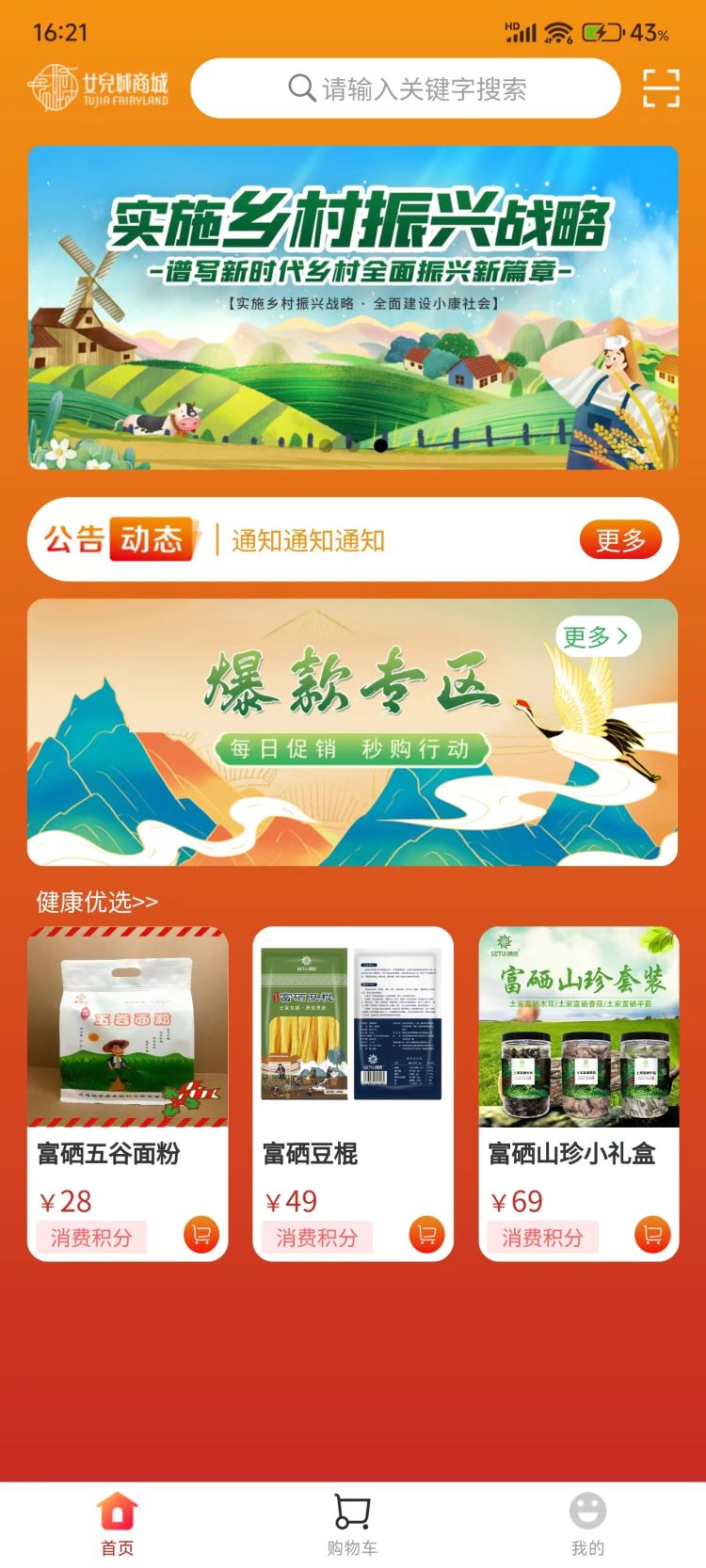This screenshot has width=706, height=1568.
Task: Add 富硒豆棍 to the cart
Action: click(426, 1234)
